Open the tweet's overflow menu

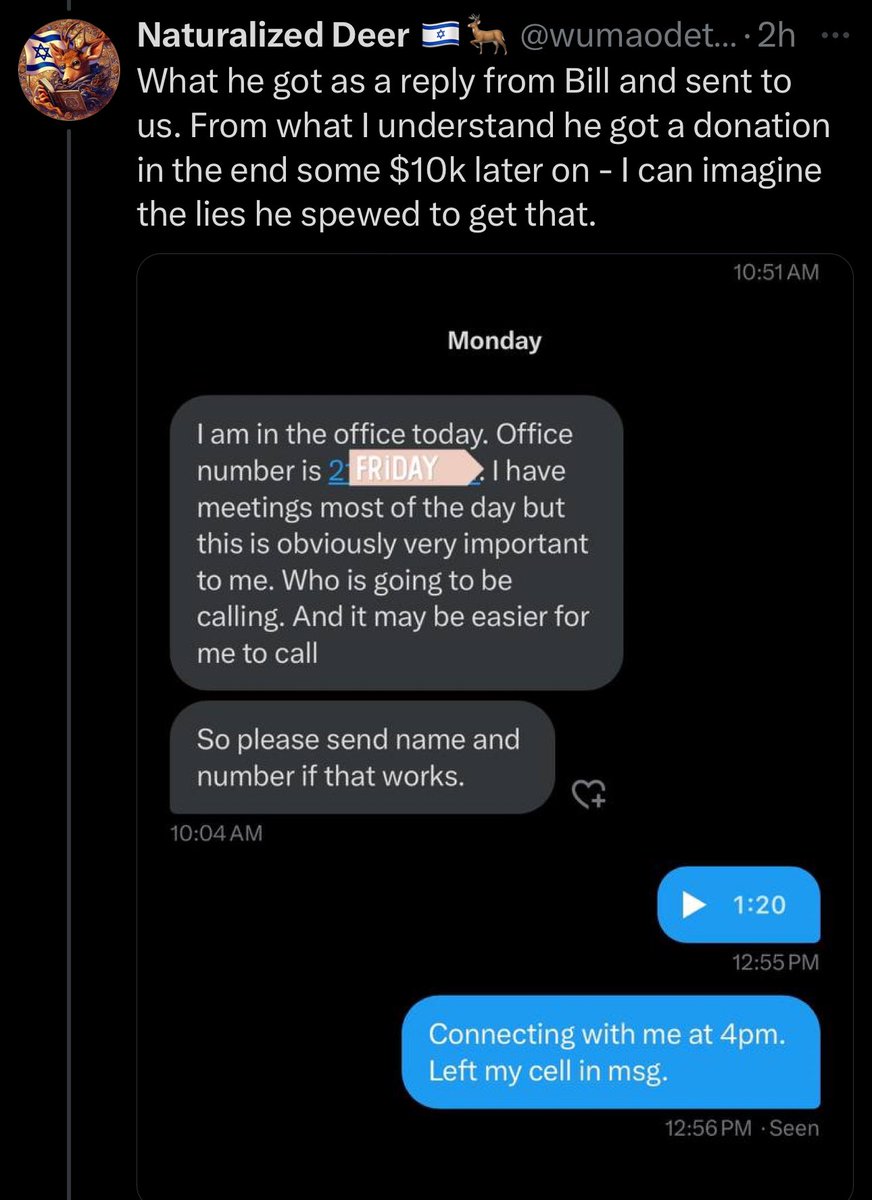point(832,35)
